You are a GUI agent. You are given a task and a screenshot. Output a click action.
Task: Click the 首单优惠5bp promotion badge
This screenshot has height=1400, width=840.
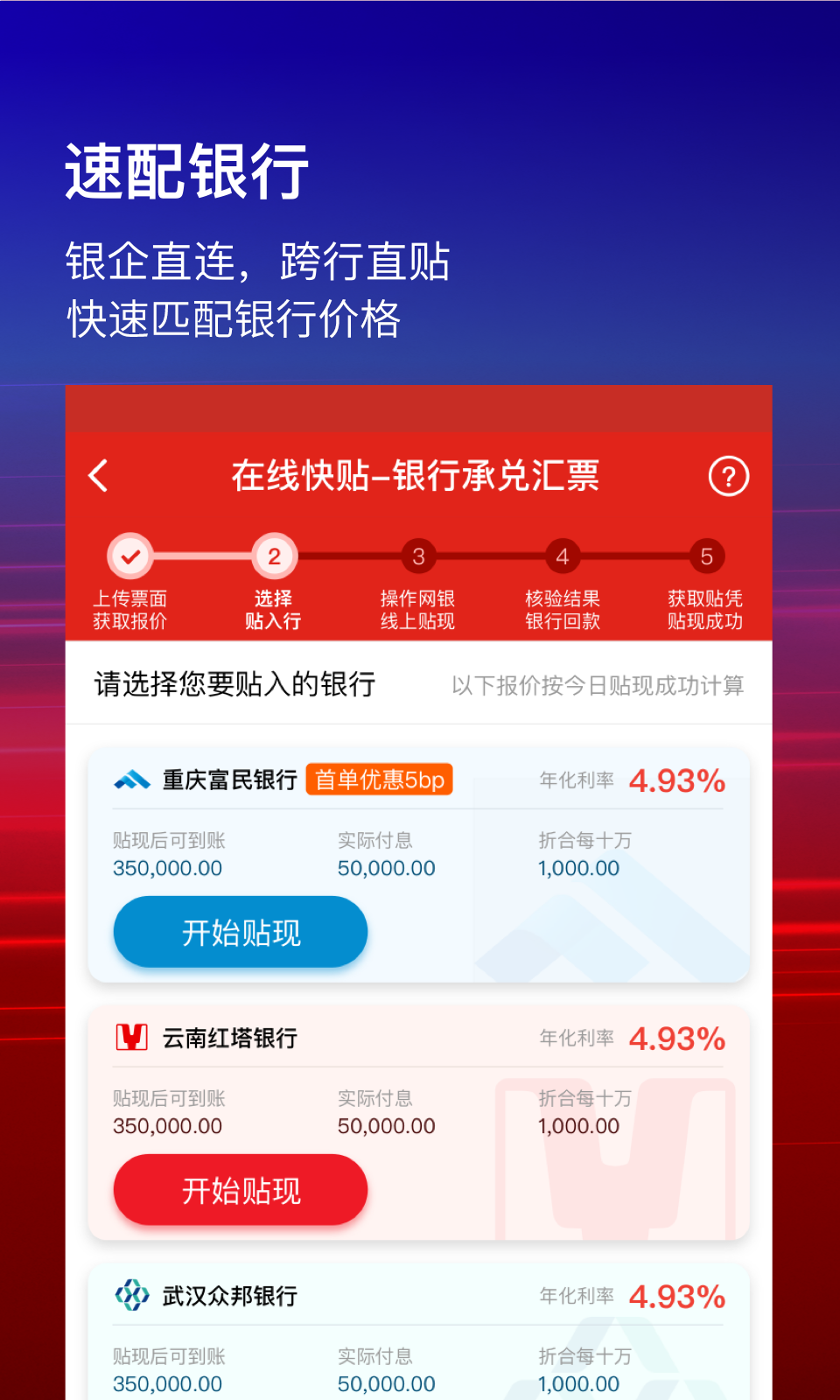[x=379, y=779]
